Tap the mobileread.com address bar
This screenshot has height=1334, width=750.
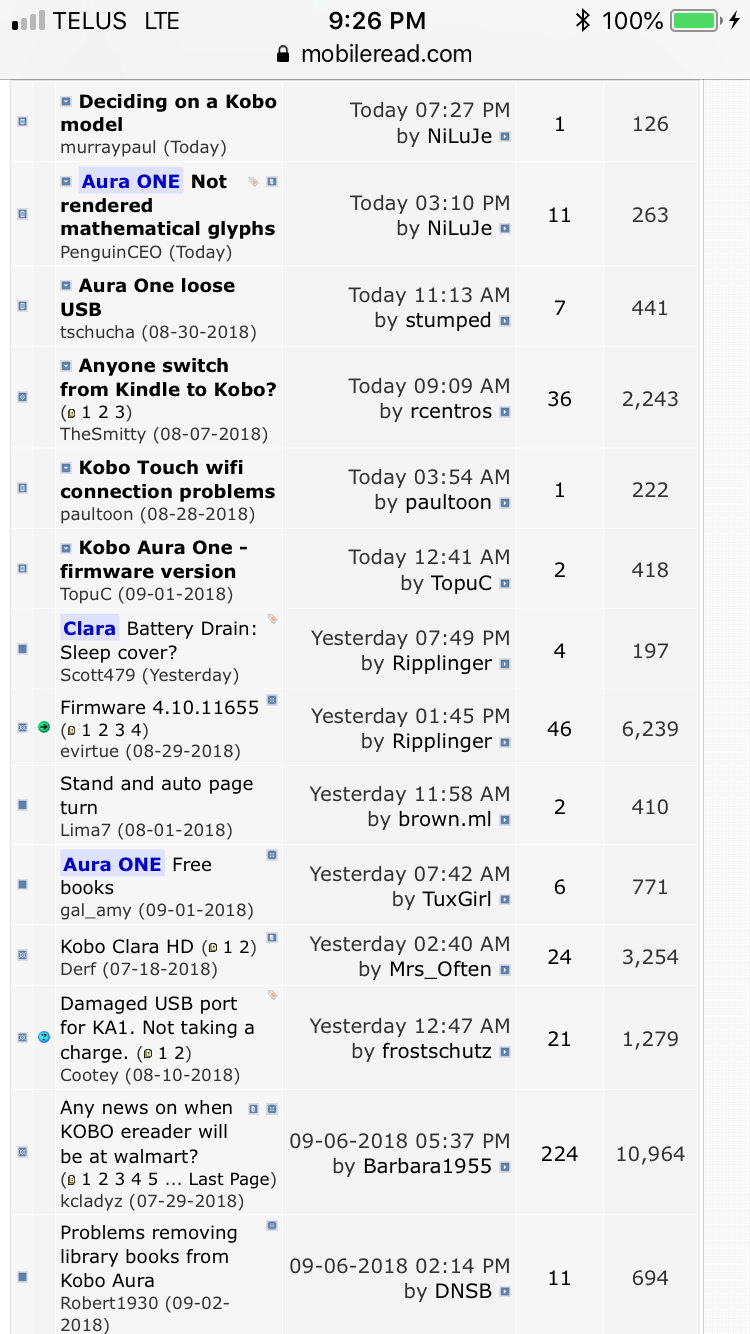[375, 54]
